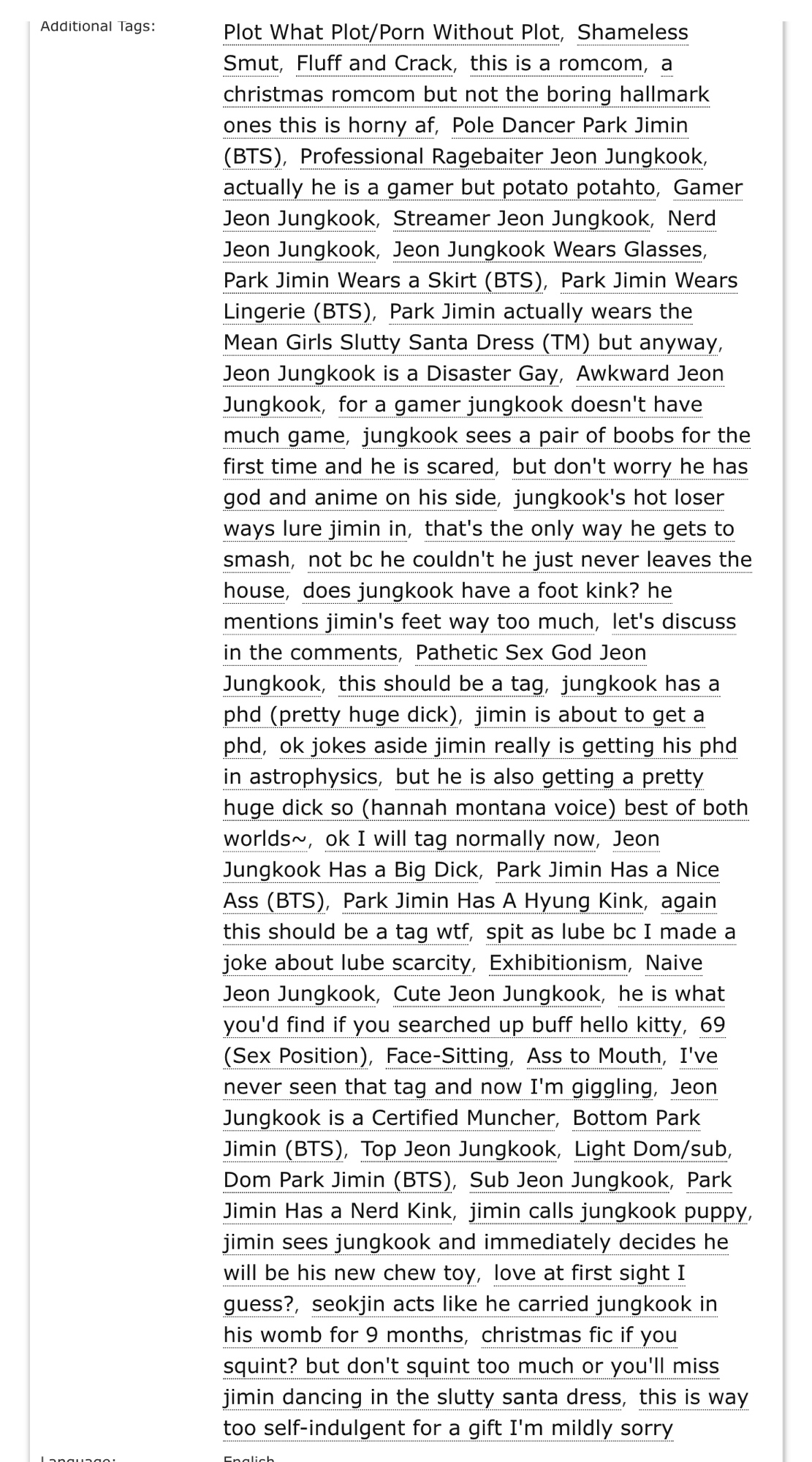Open the 'Face-Sitting' tag
Viewport: 812px width, 1462px height.
pos(447,1056)
